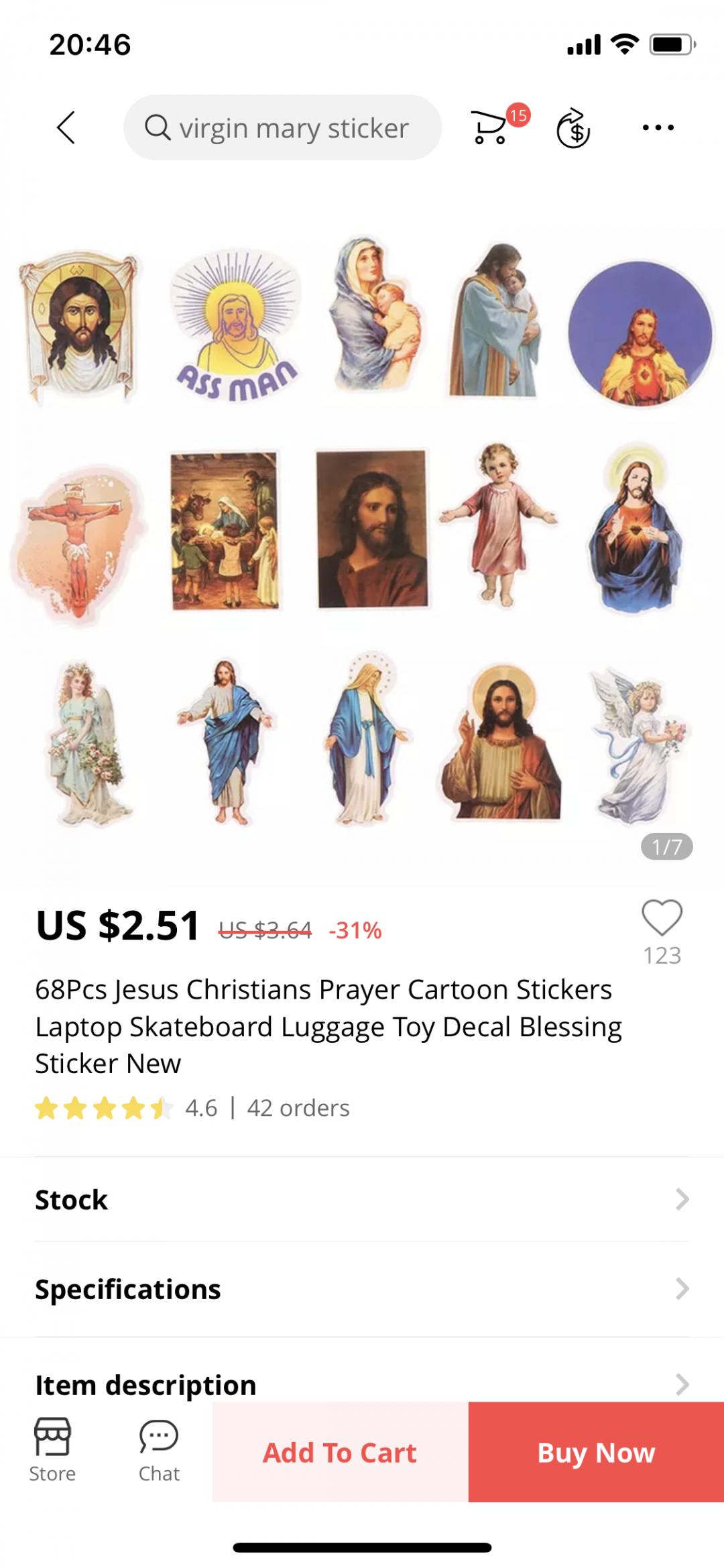Viewport: 724px width, 1568px height.
Task: Open the Specifications row
Action: 362,1289
